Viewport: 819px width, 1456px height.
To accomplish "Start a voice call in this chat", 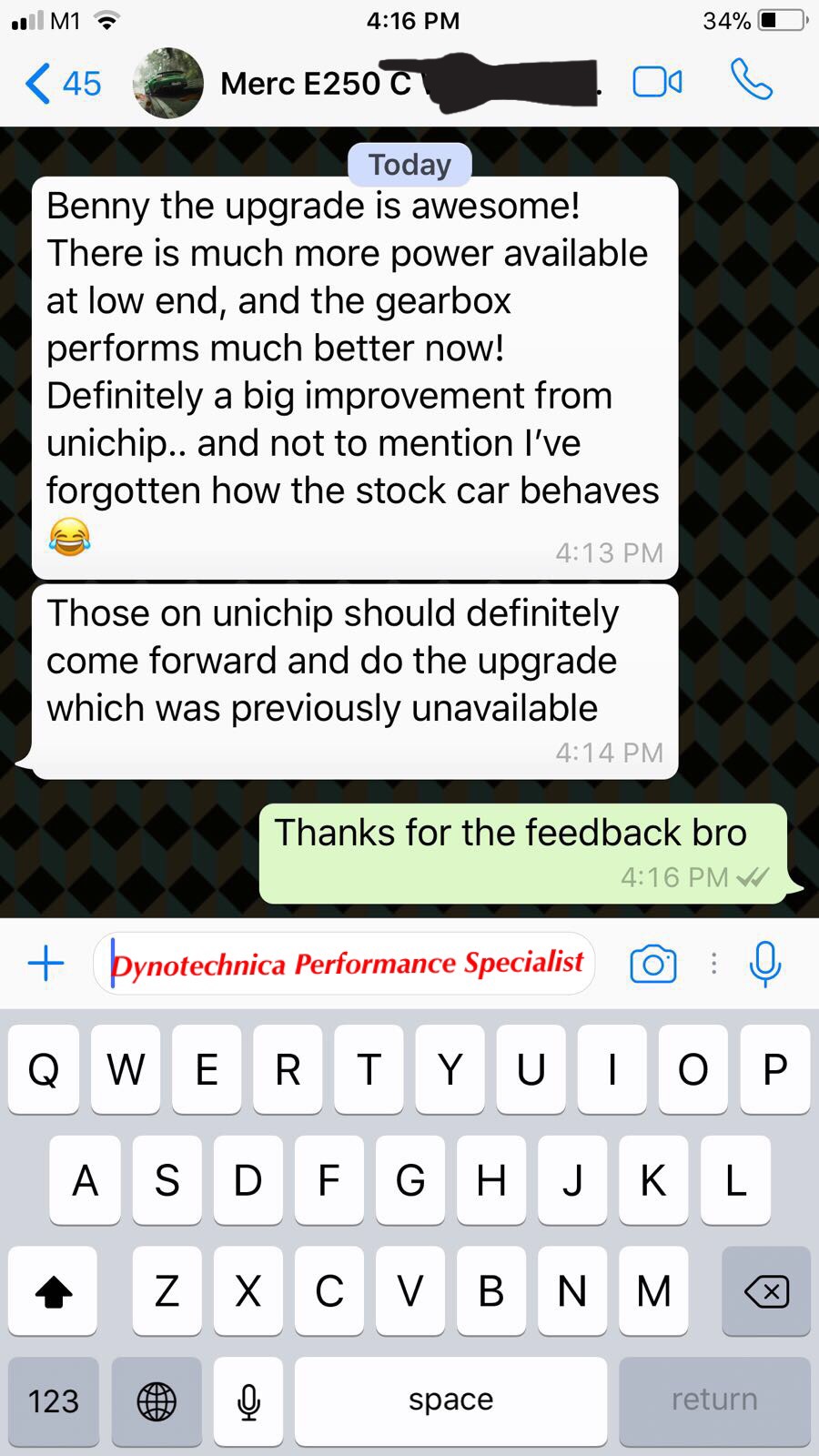I will pos(752,80).
